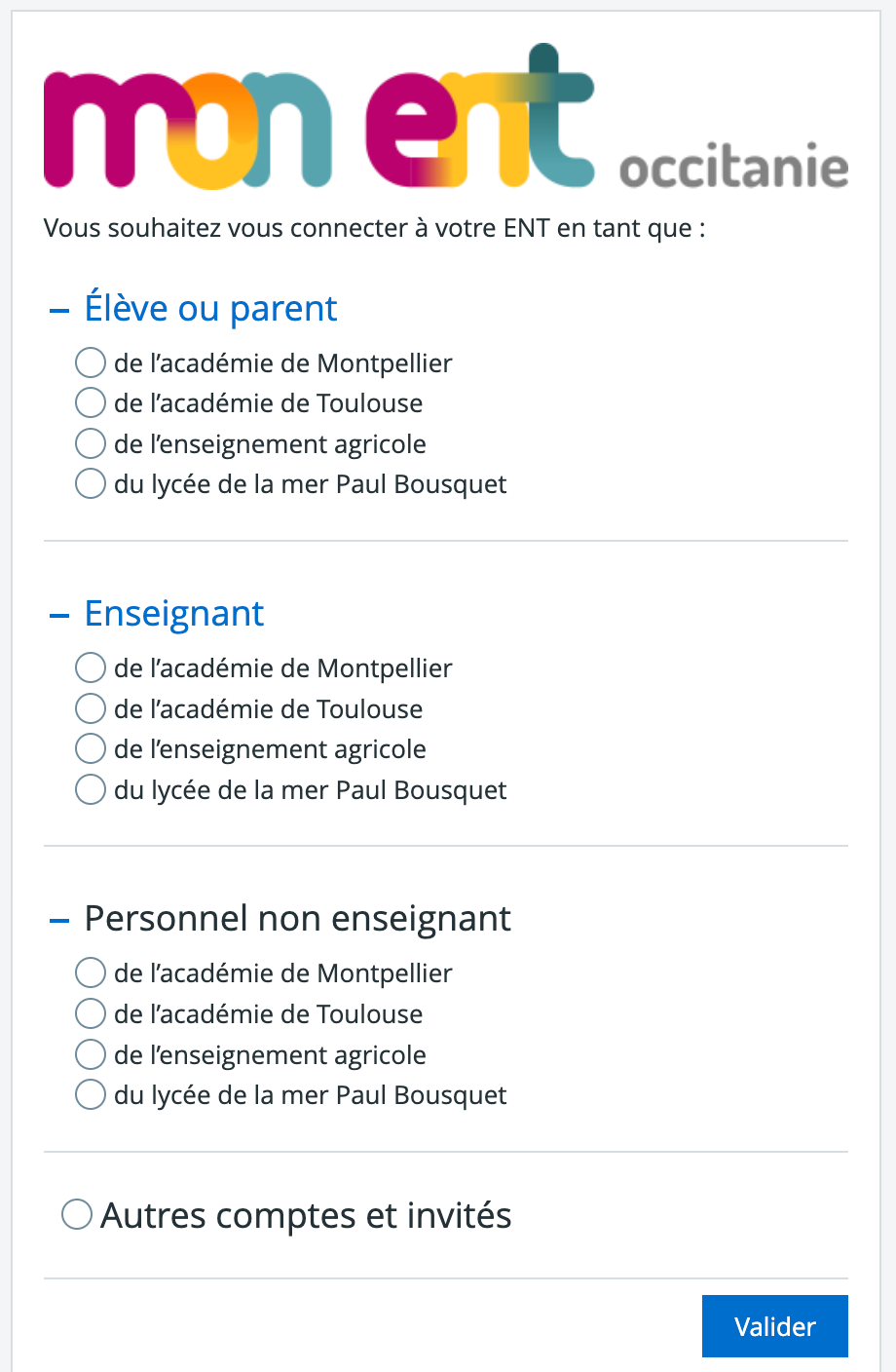Pick lycée de la mer for Personnel non enseignant
Image resolution: width=896 pixels, height=1372 pixels.
[90, 1093]
